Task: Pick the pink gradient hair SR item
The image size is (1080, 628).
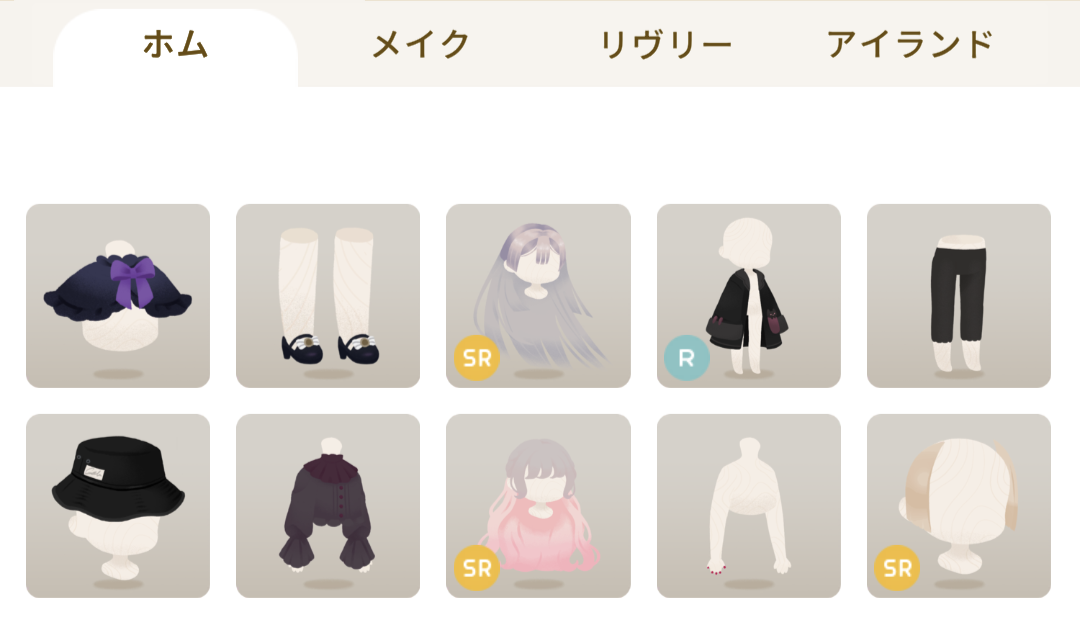Action: [538, 506]
